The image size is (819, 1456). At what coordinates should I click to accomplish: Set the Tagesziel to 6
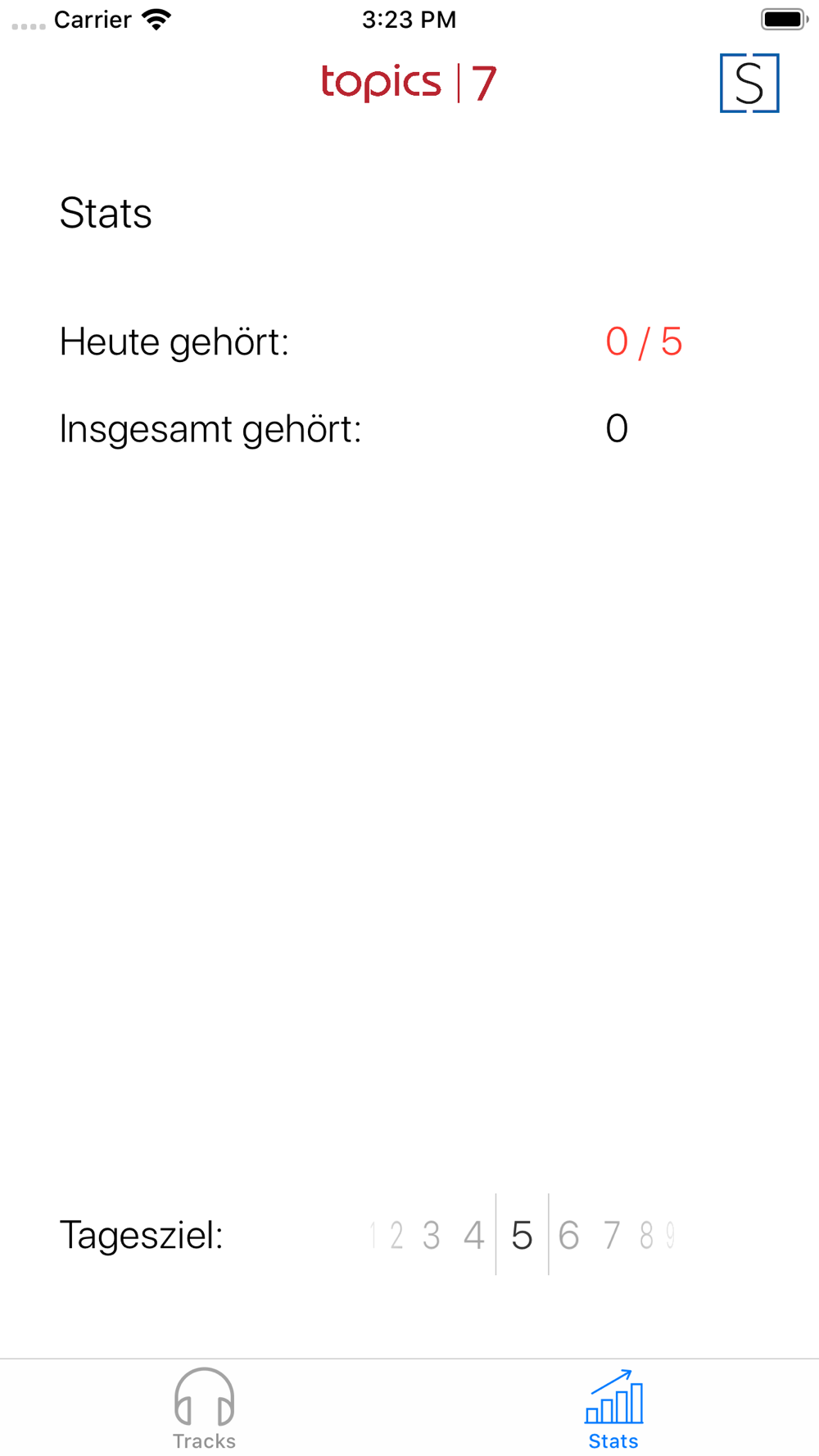coord(568,1235)
